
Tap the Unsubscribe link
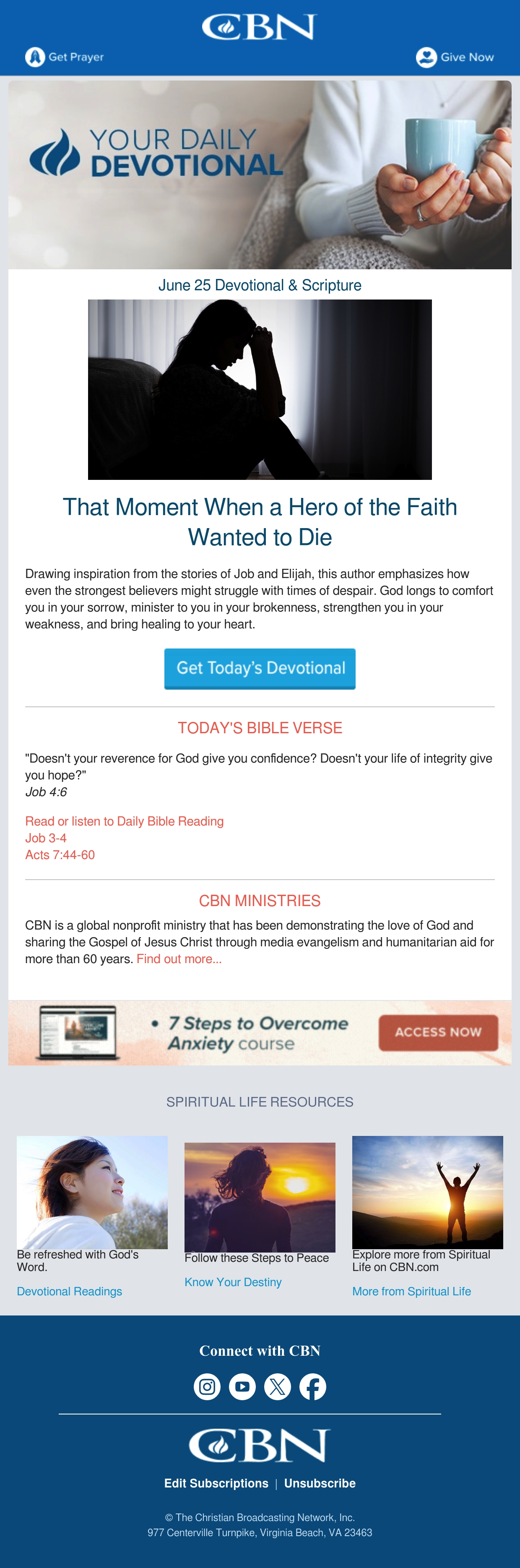(x=320, y=1483)
